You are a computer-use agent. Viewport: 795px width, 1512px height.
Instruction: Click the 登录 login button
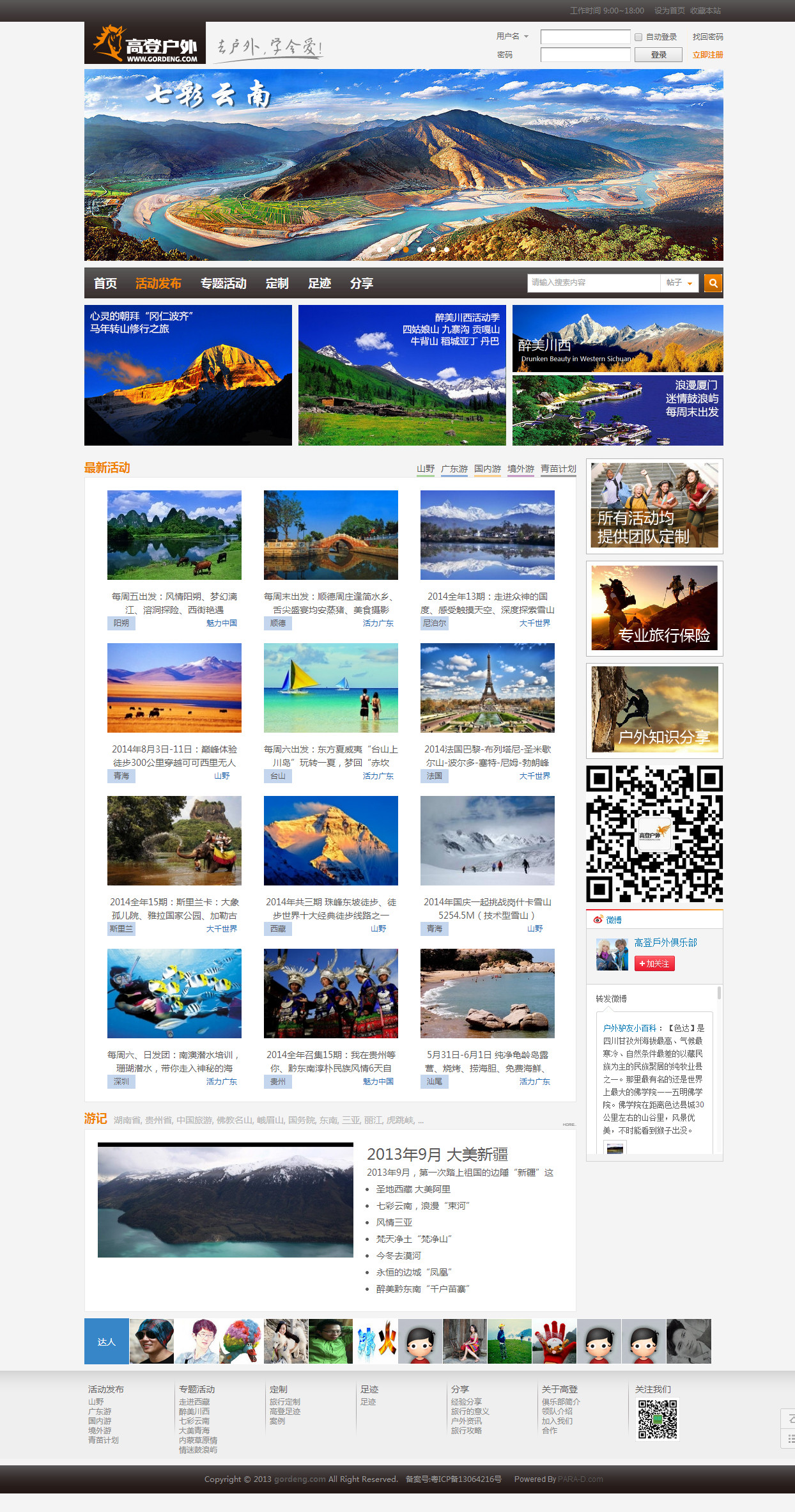(x=658, y=54)
